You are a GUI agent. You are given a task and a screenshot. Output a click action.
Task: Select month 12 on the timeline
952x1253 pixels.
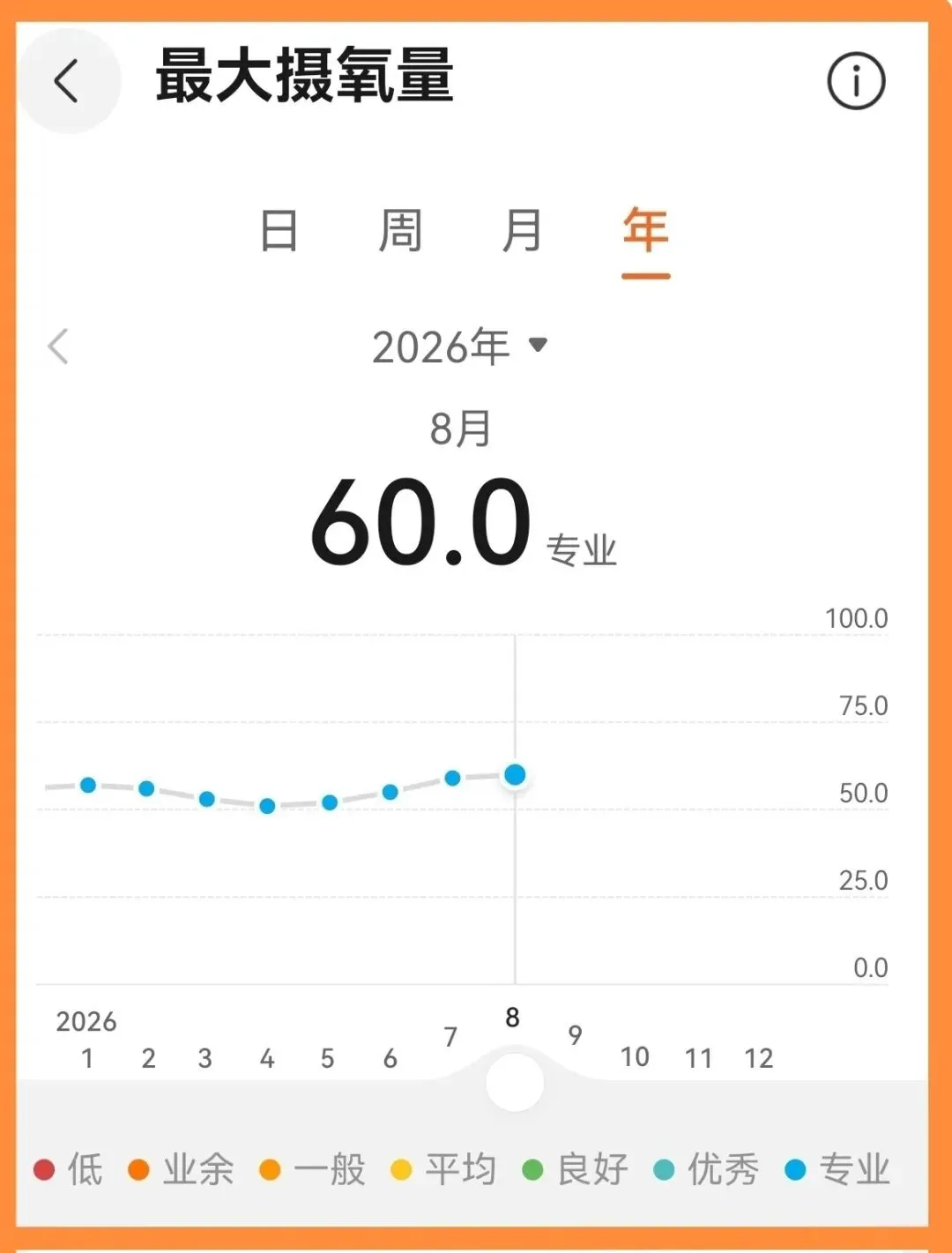[x=758, y=1058]
